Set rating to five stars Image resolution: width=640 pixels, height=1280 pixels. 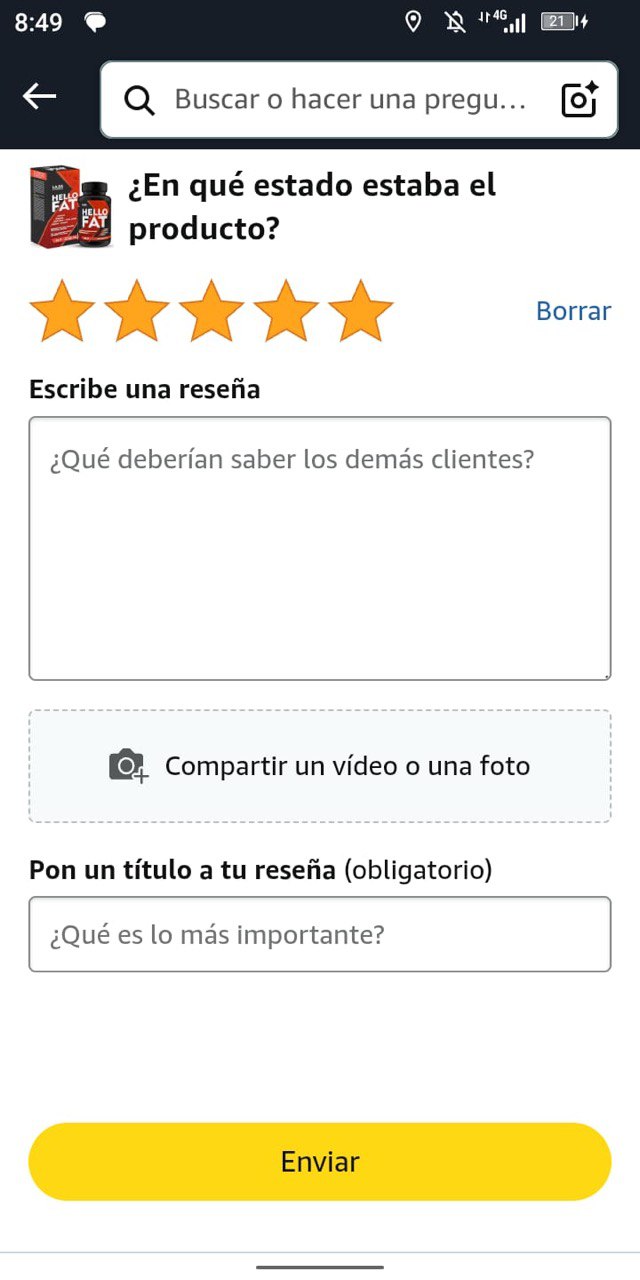click(361, 311)
